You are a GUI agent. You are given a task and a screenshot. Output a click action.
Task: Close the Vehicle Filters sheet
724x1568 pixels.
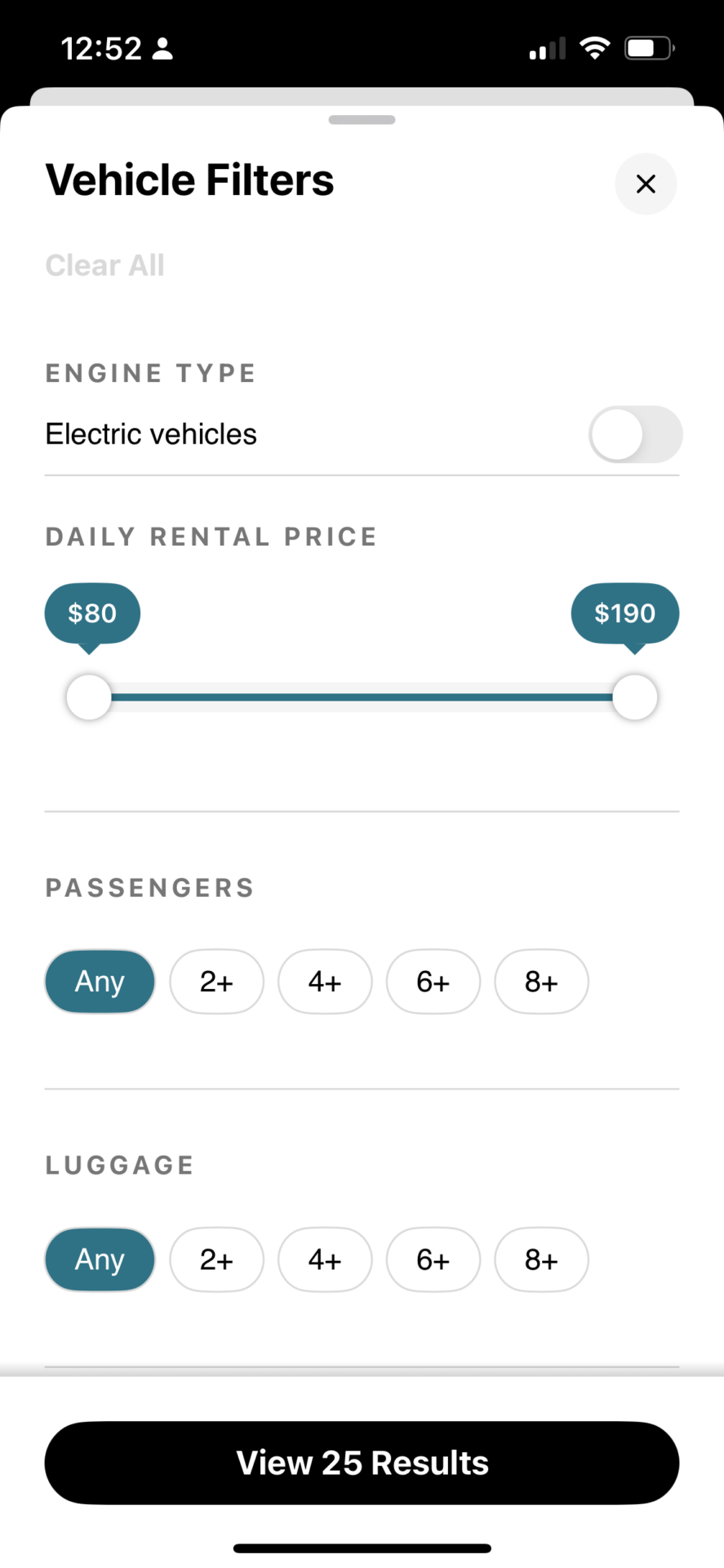click(646, 184)
